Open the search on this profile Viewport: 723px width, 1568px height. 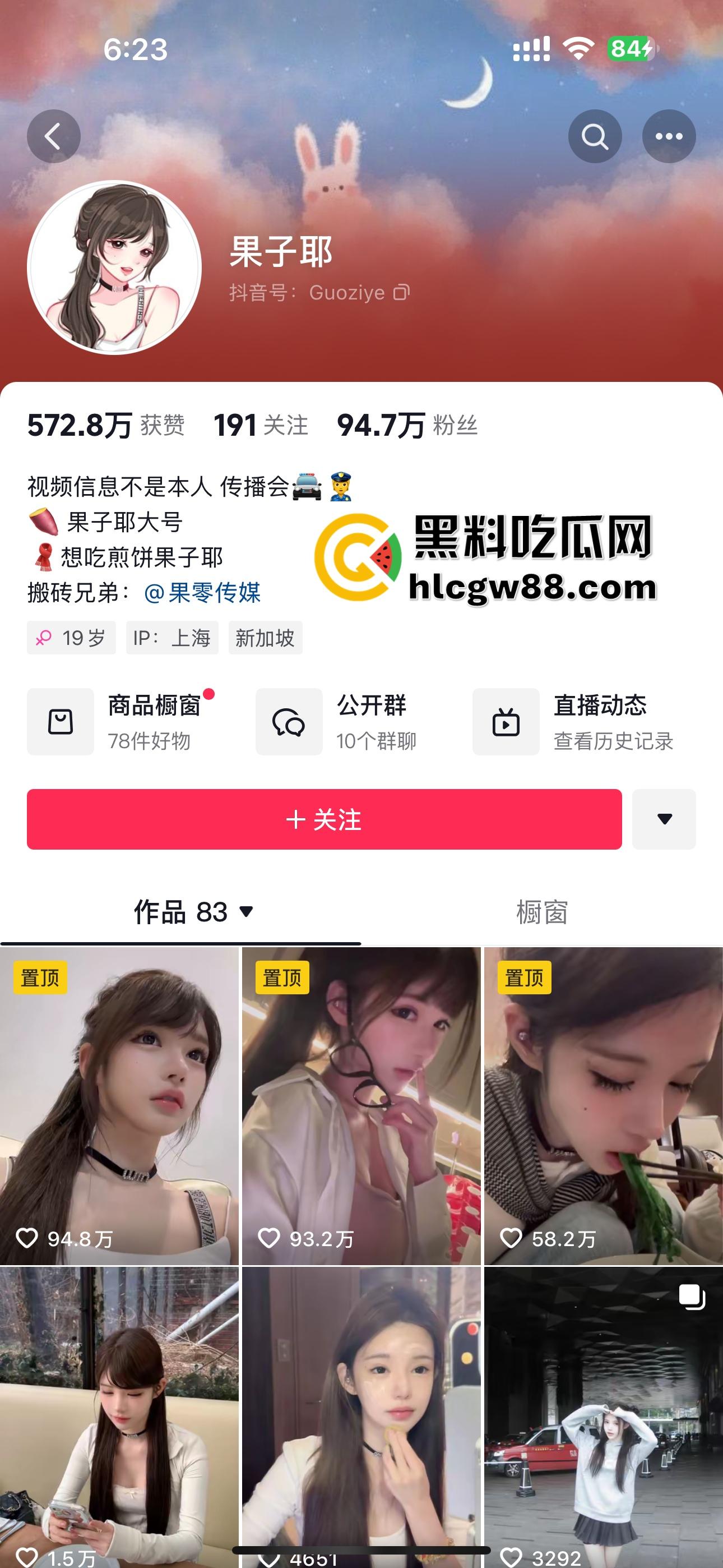(x=595, y=136)
